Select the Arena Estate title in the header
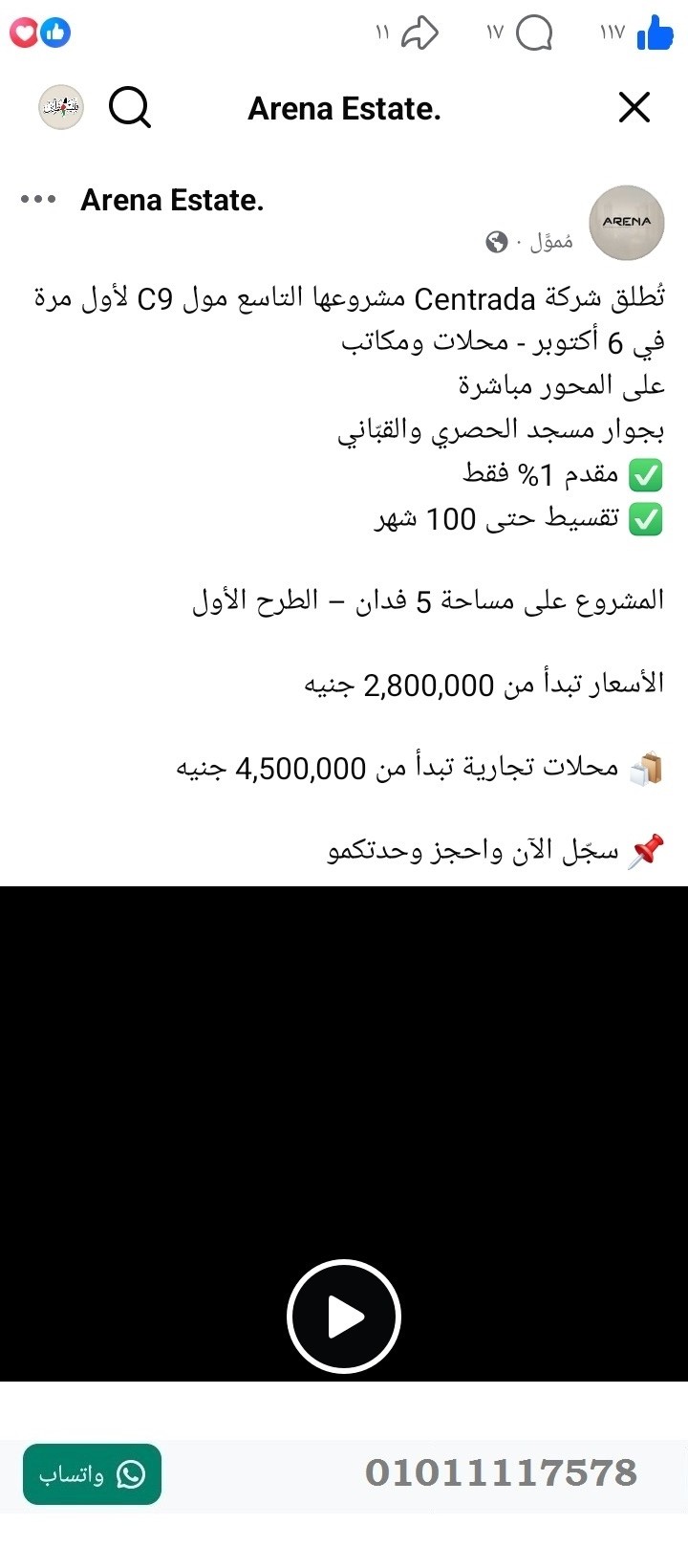This screenshot has height=1568, width=688. click(x=344, y=107)
